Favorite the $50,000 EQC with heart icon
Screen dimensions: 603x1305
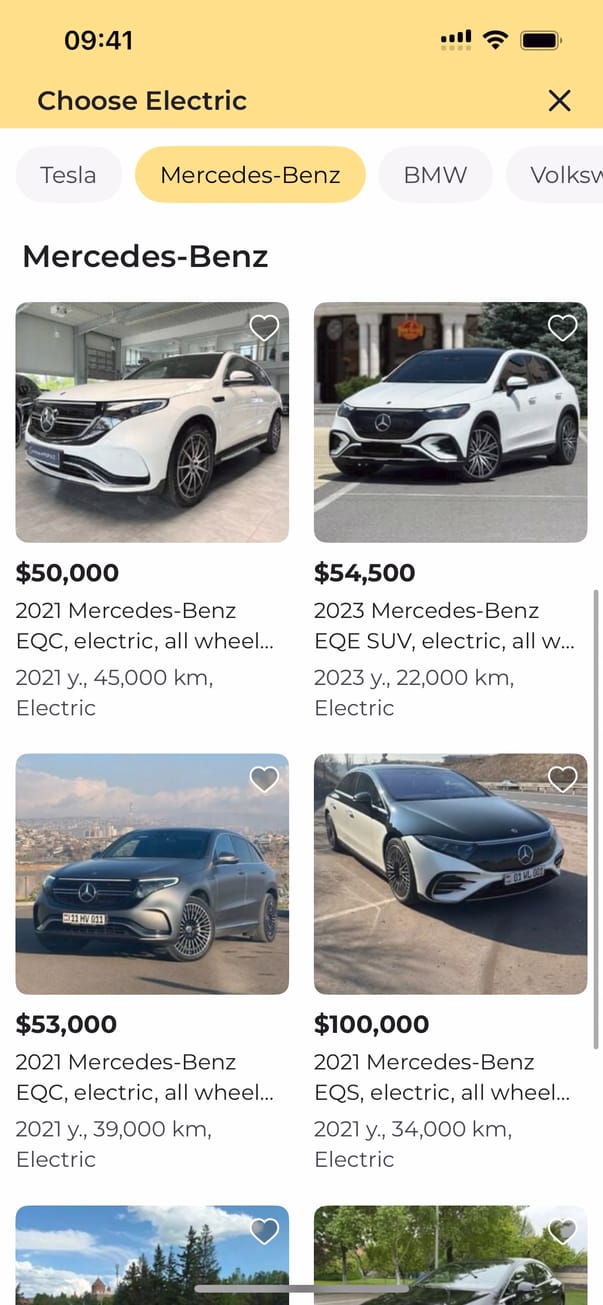tap(264, 328)
